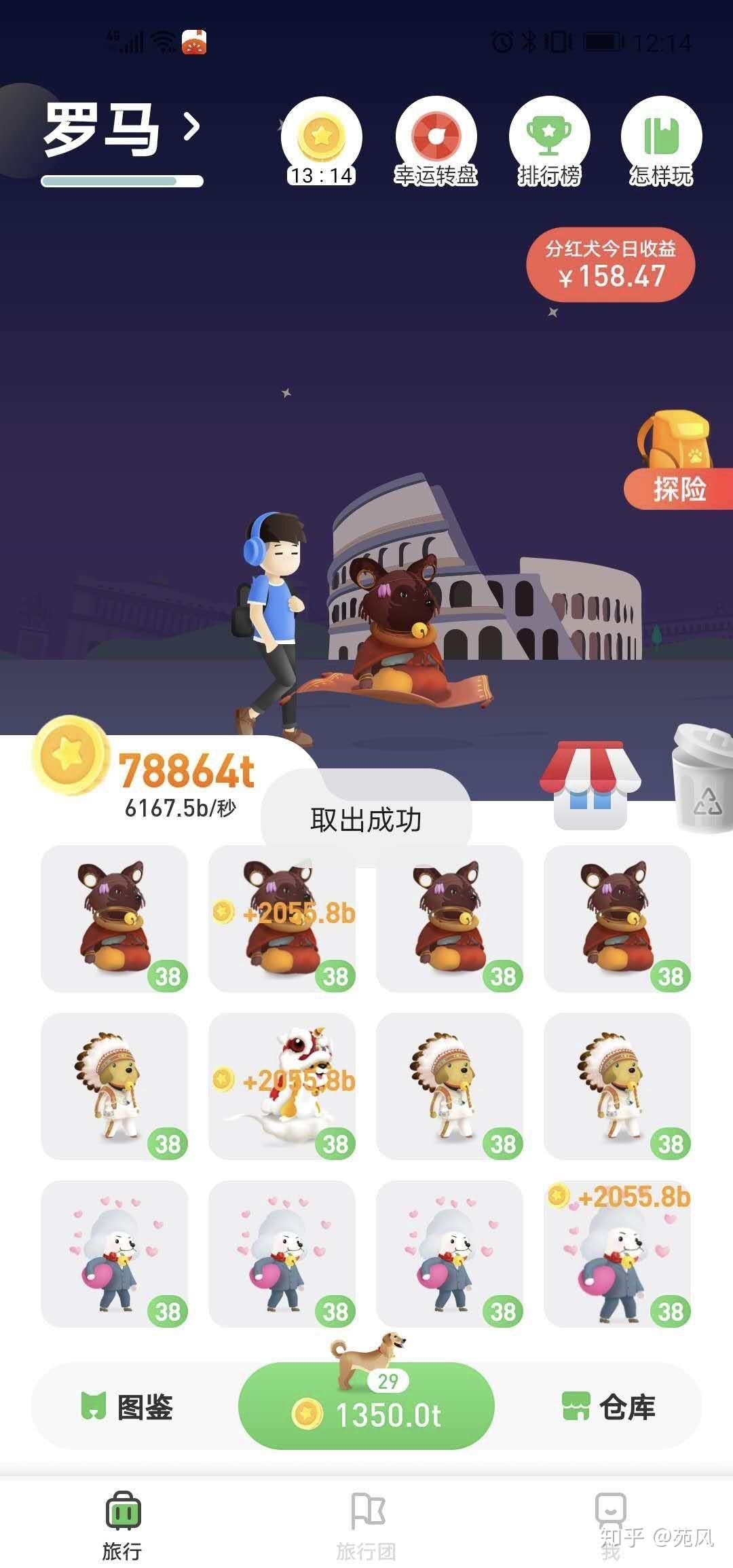Open the 图鉴 collection book
This screenshot has width=733, height=1568.
click(128, 1406)
